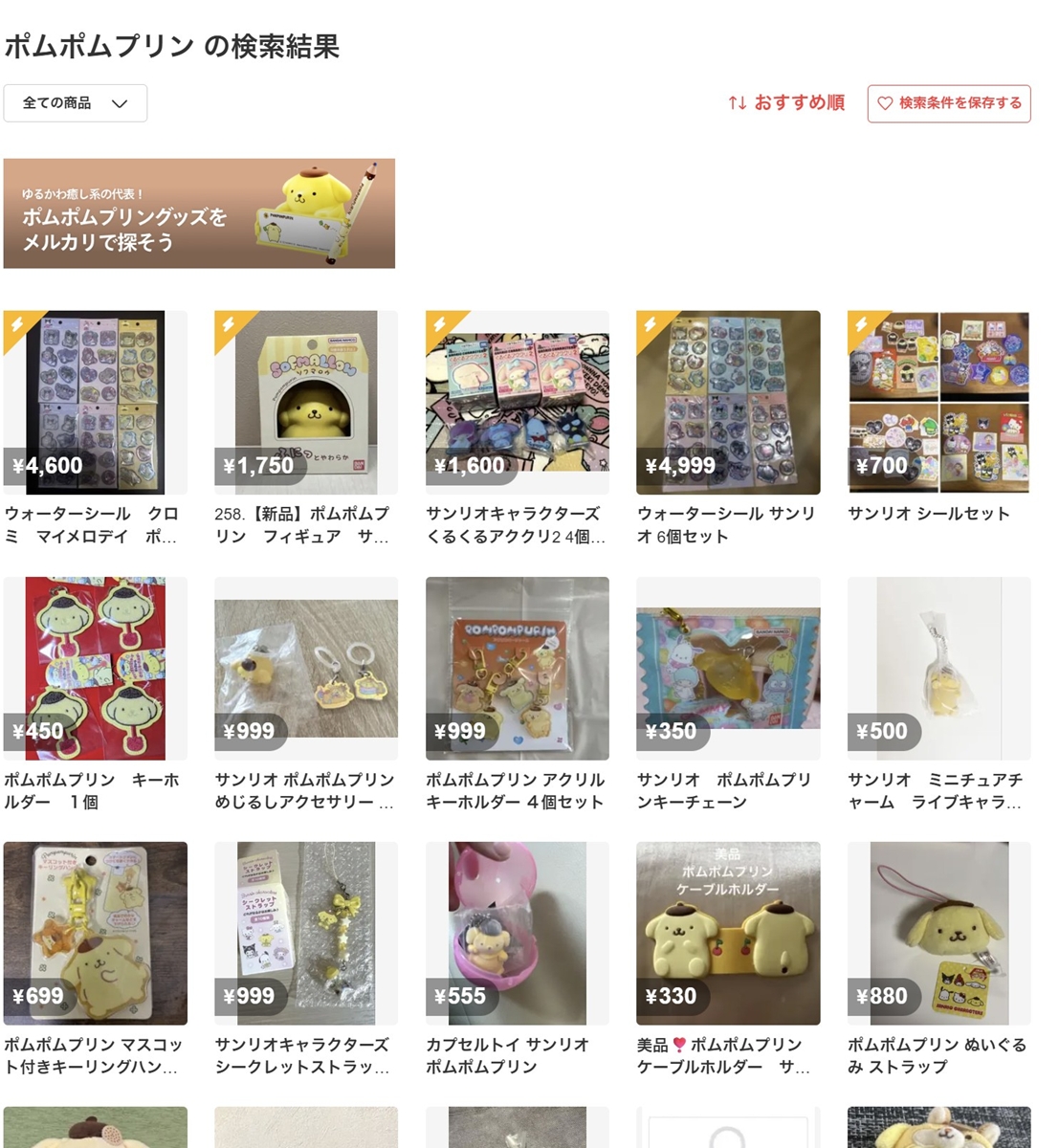The height and width of the screenshot is (1148, 1059).
Task: View the ¥1,750 ポムポムプリン フィギュア listing
Action: pyautogui.click(x=306, y=403)
